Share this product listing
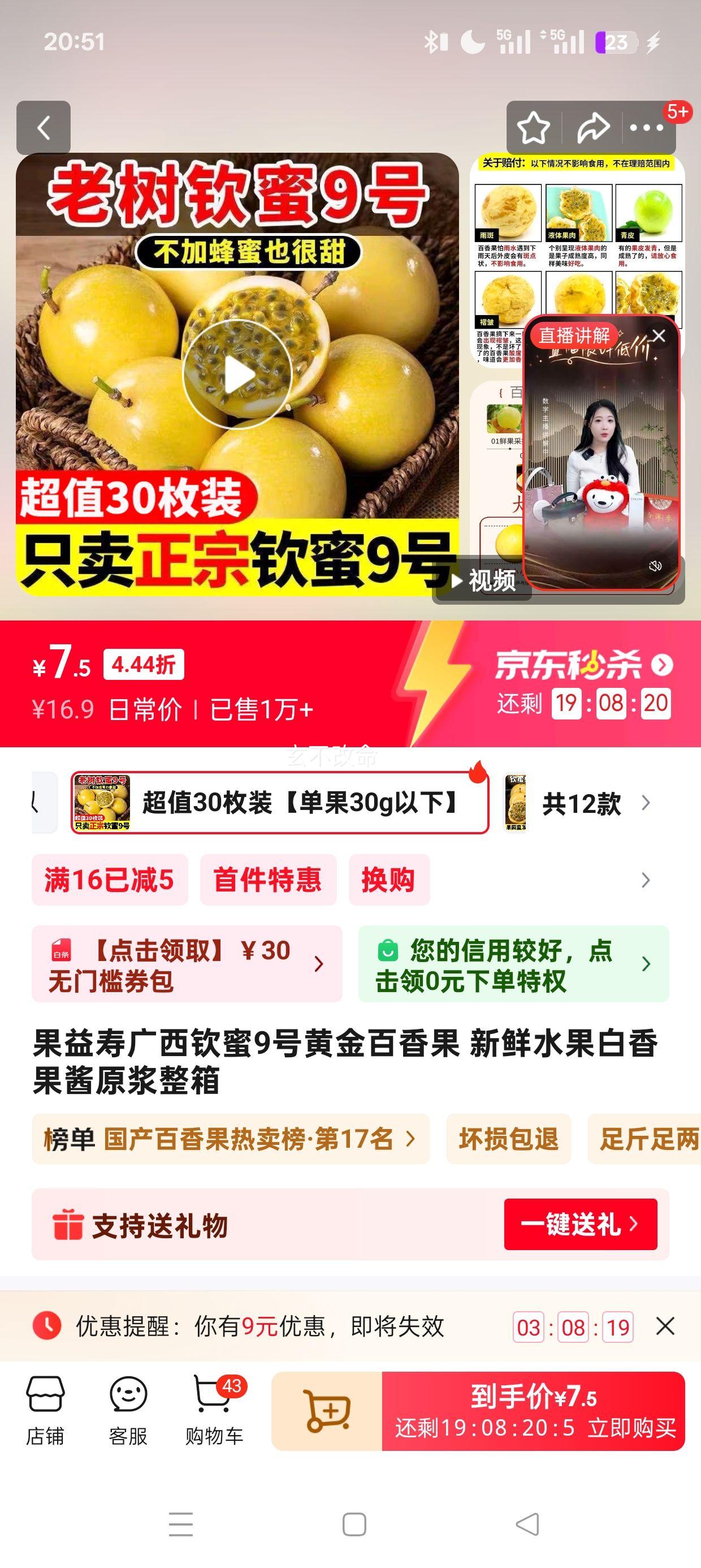The image size is (701, 1568). [x=592, y=128]
